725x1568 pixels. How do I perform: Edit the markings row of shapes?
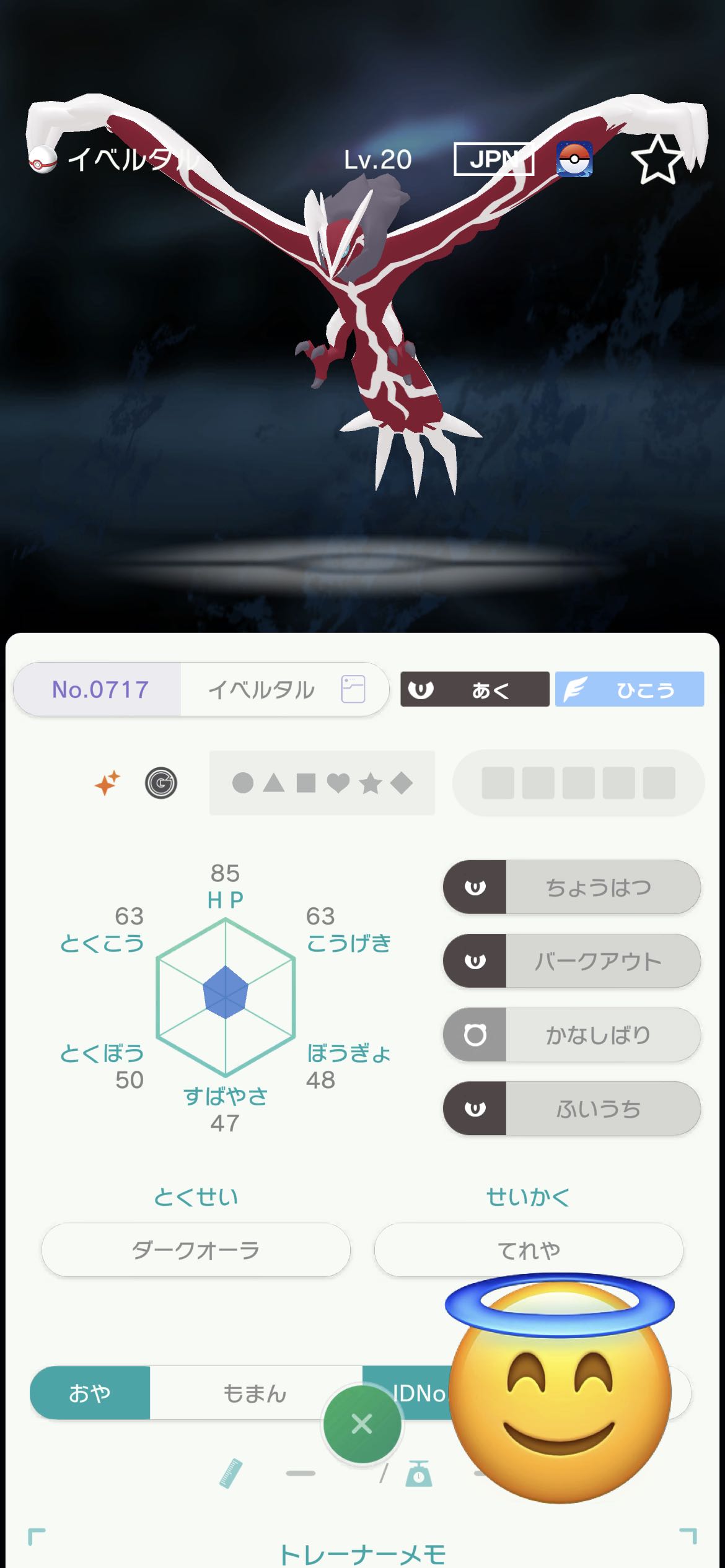322,783
